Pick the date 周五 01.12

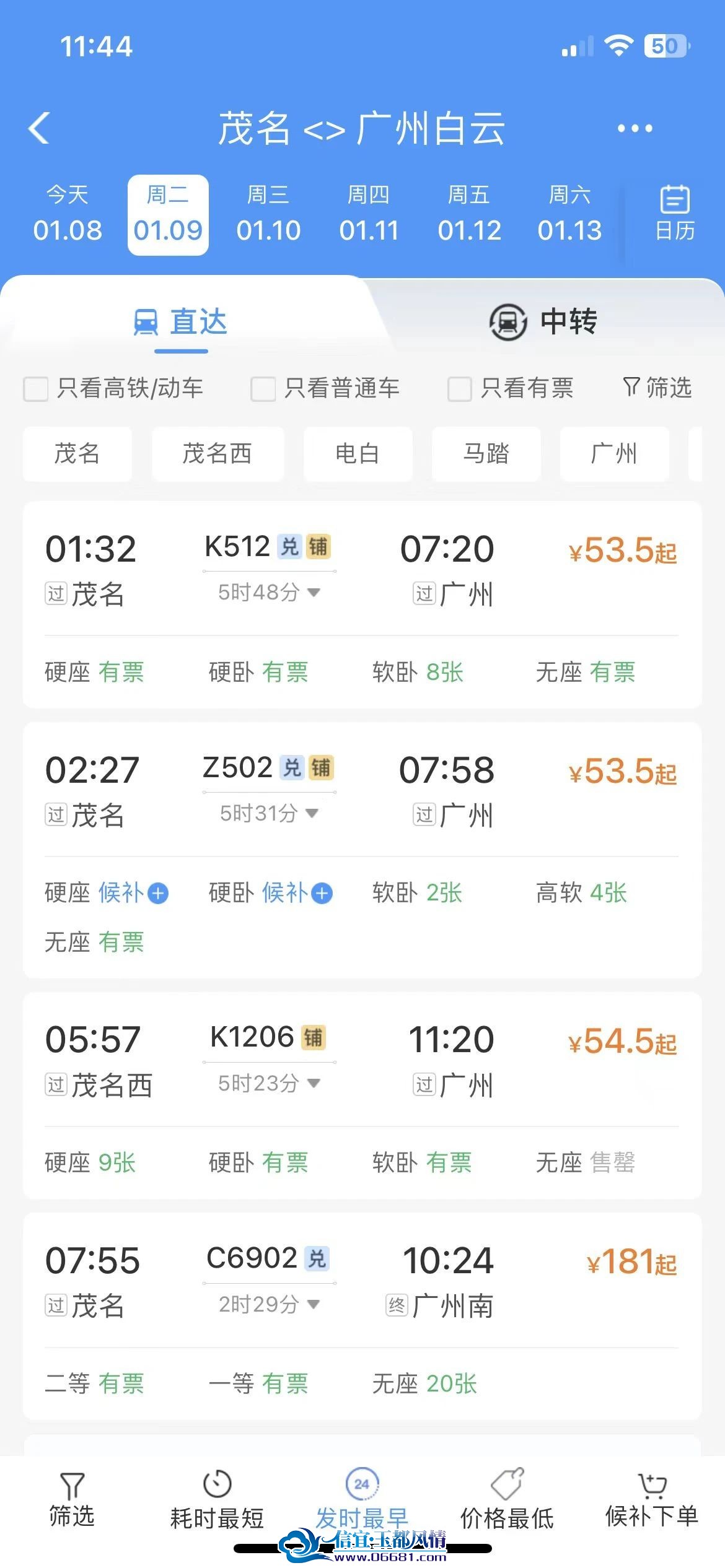tap(469, 214)
